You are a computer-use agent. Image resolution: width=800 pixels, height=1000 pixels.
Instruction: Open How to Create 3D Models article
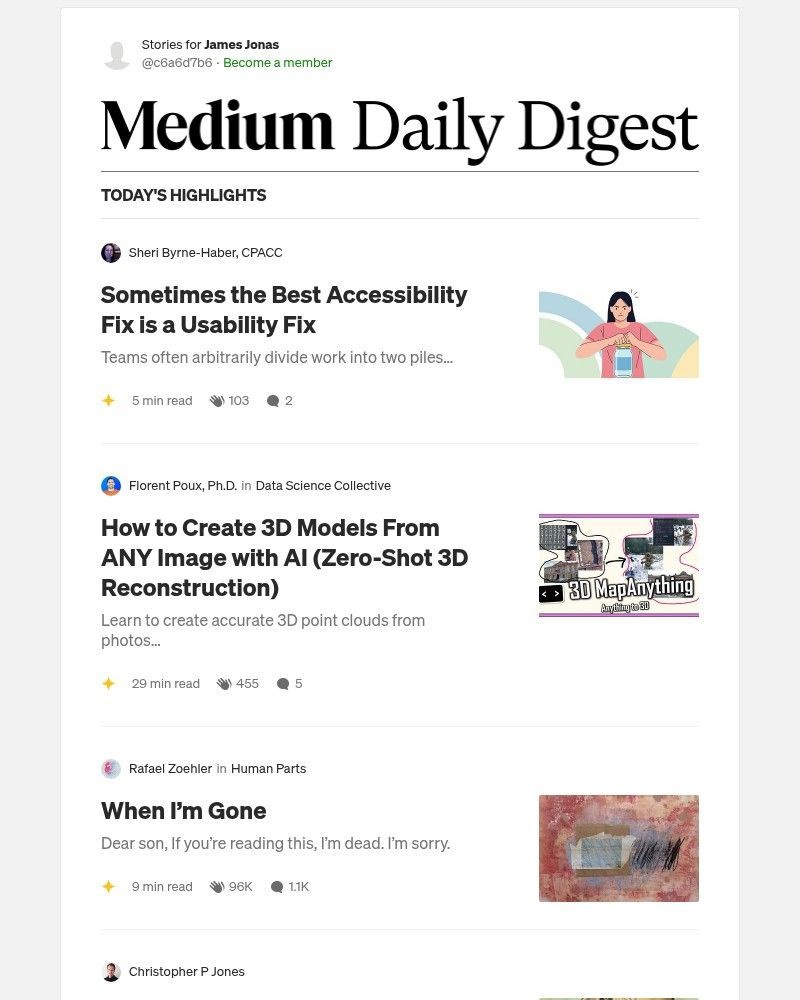284,557
